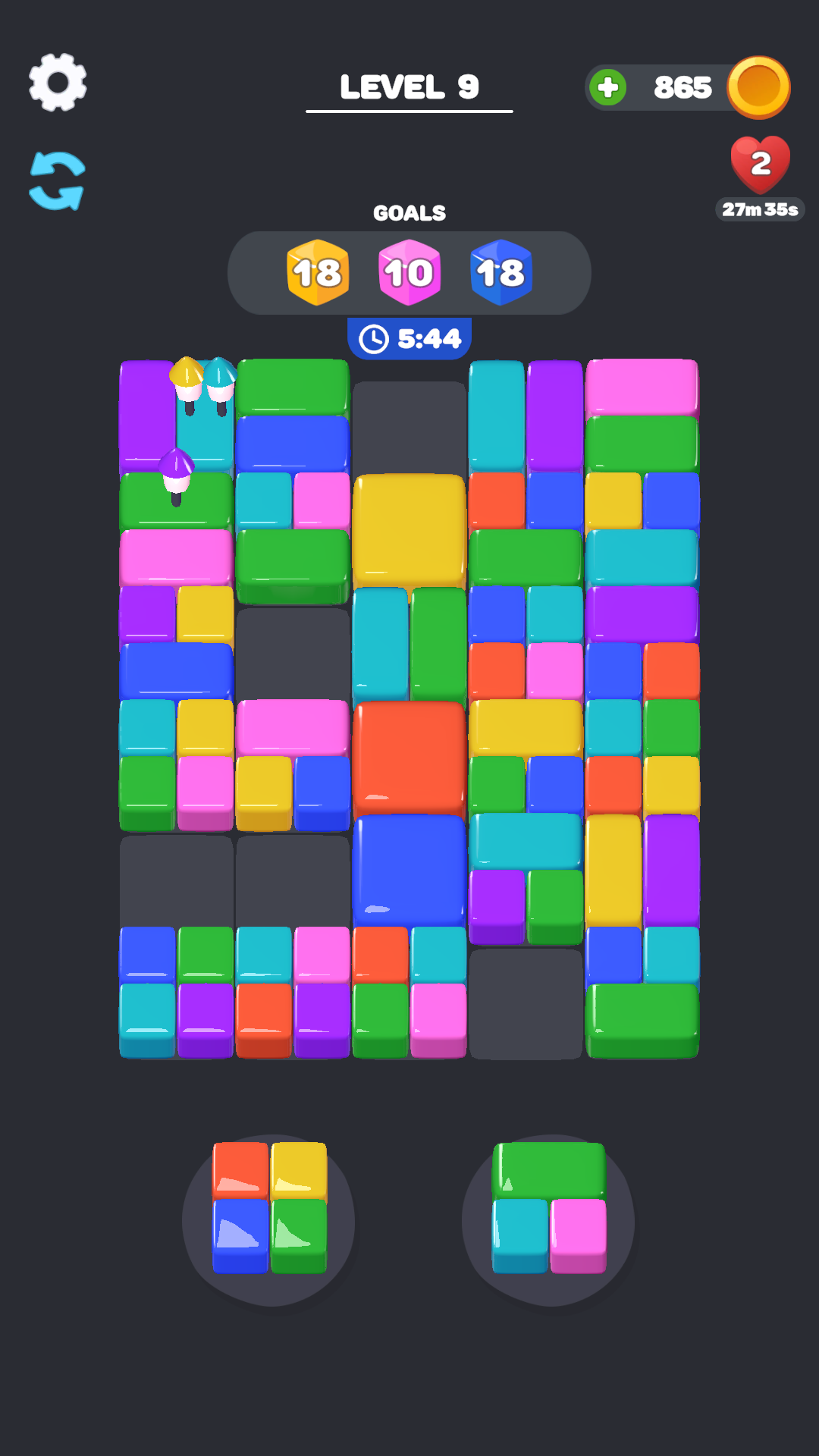The height and width of the screenshot is (1456, 819).
Task: Tap the yellow mushroom near the top left
Action: pyautogui.click(x=186, y=379)
